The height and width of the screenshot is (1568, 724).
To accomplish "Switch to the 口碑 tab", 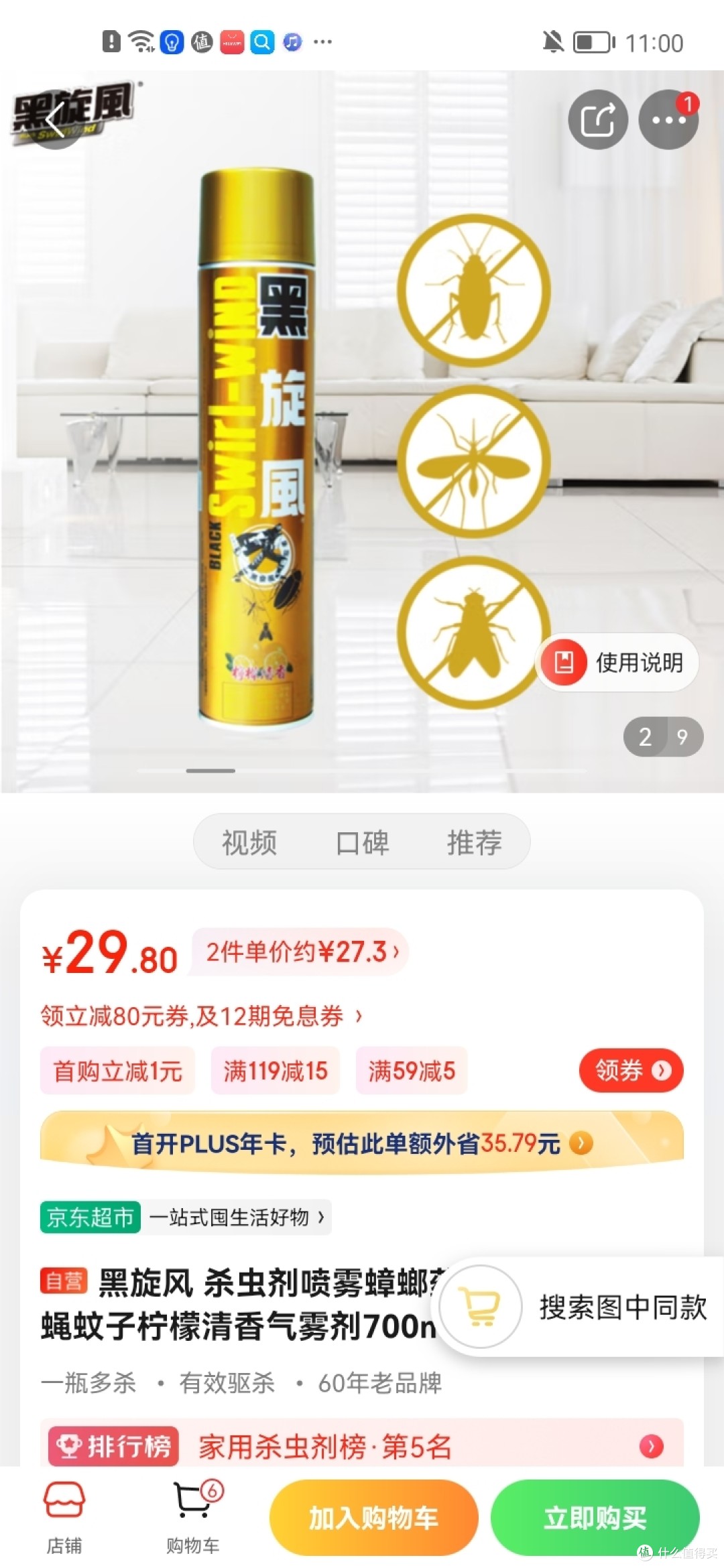I will click(362, 842).
